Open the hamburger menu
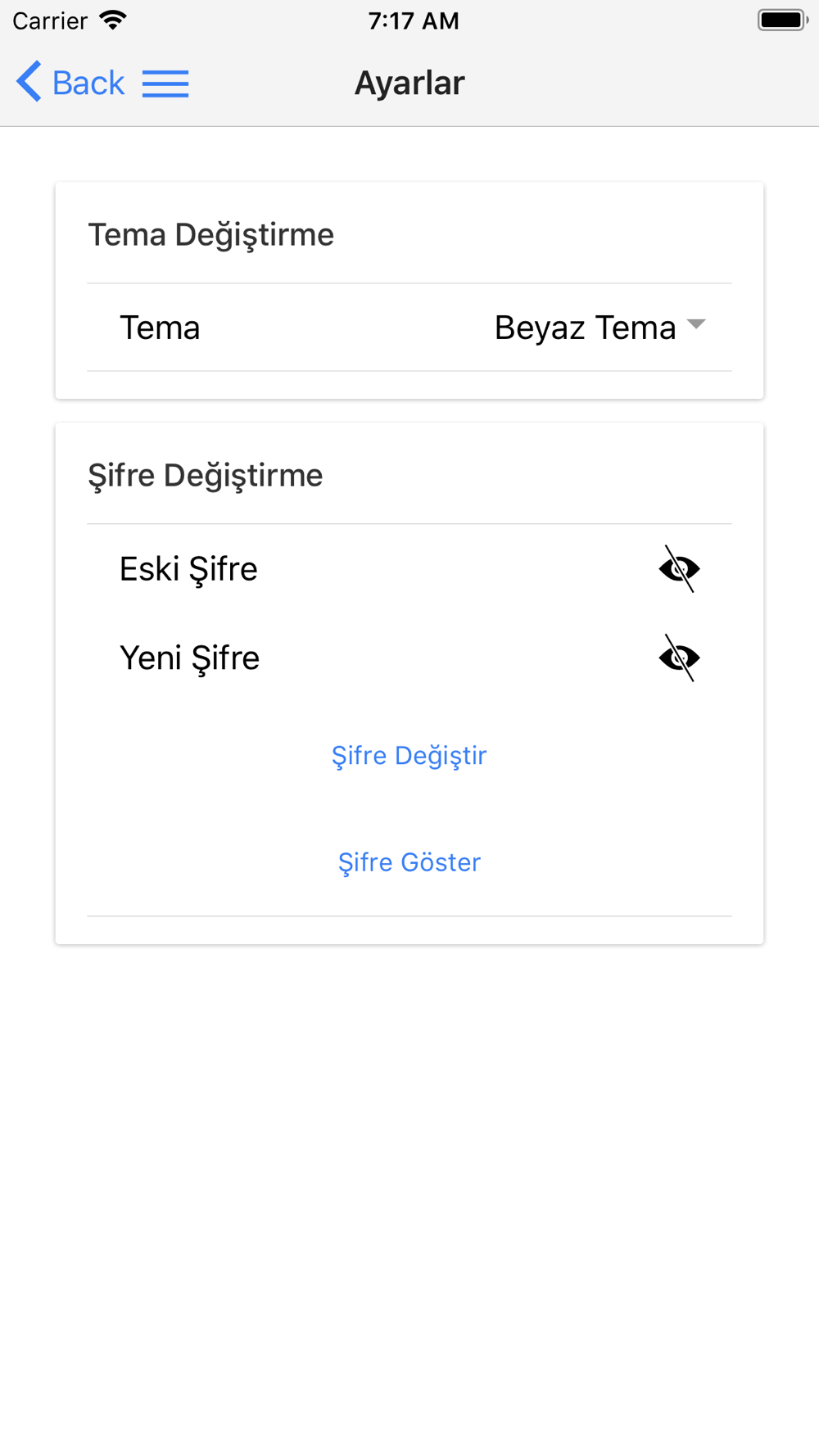Screen dimensions: 819x1456 click(x=165, y=84)
